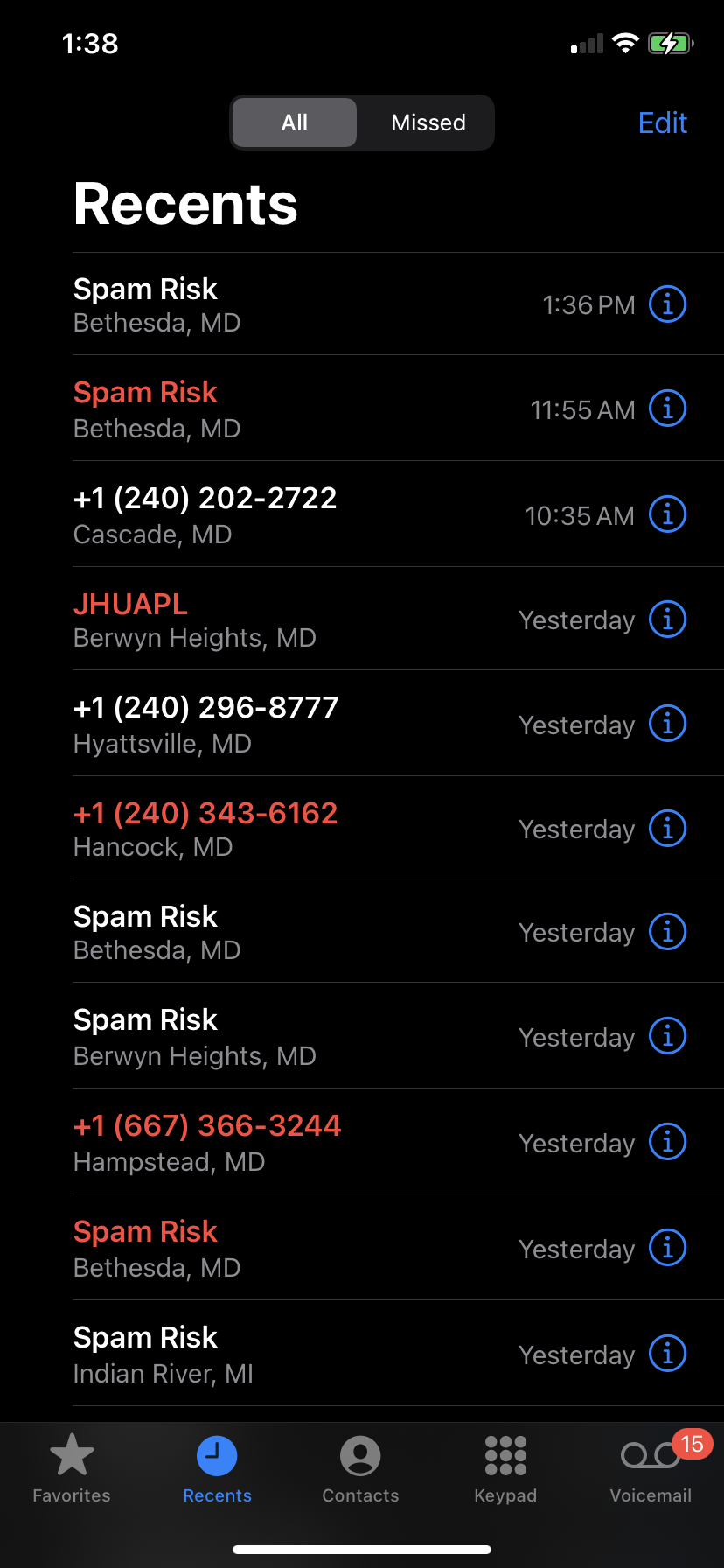Select the Recents tab
The height and width of the screenshot is (1568, 724).
[217, 1469]
